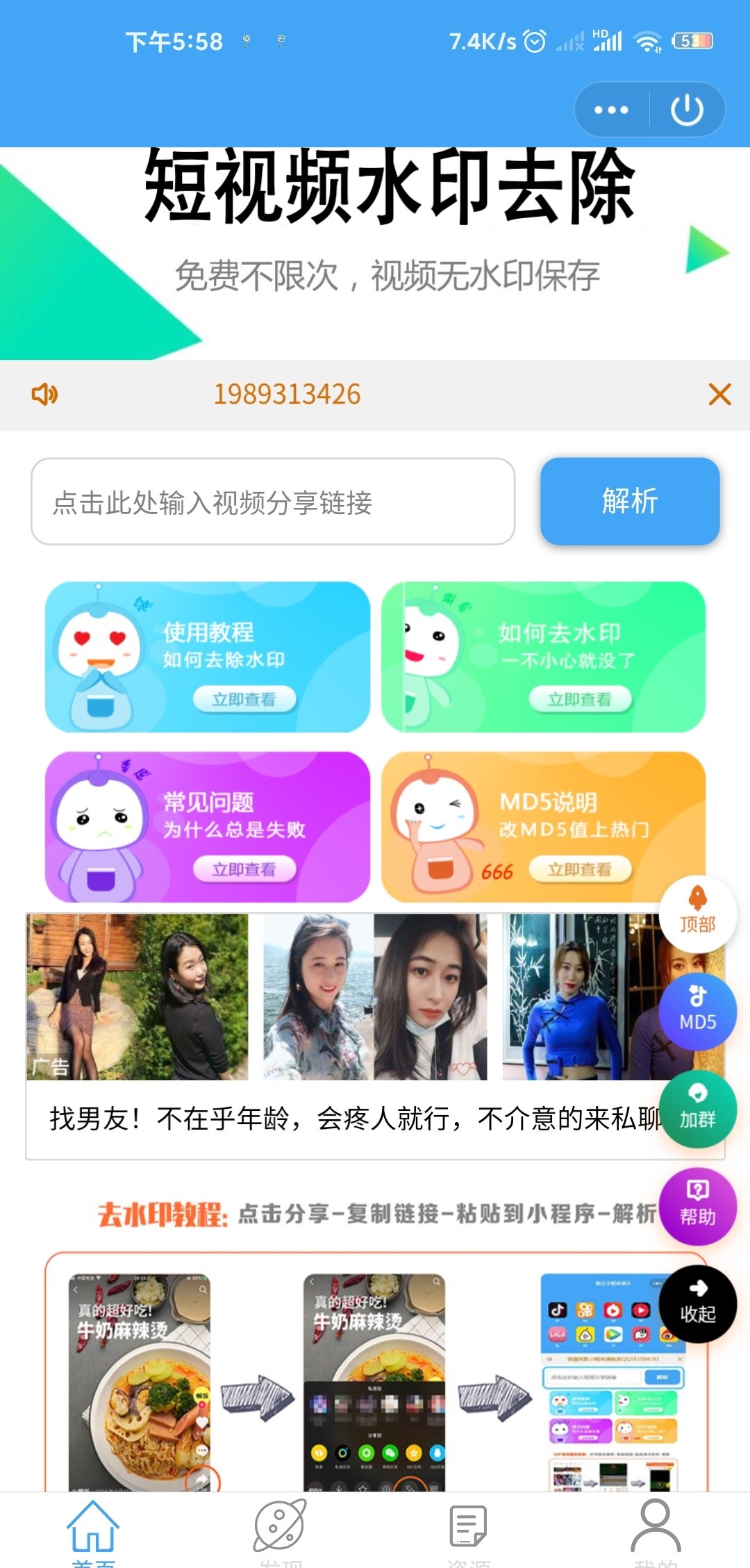Screen dimensions: 750x1568
Task: Check the WiFi status icon in the status bar
Action: (649, 42)
